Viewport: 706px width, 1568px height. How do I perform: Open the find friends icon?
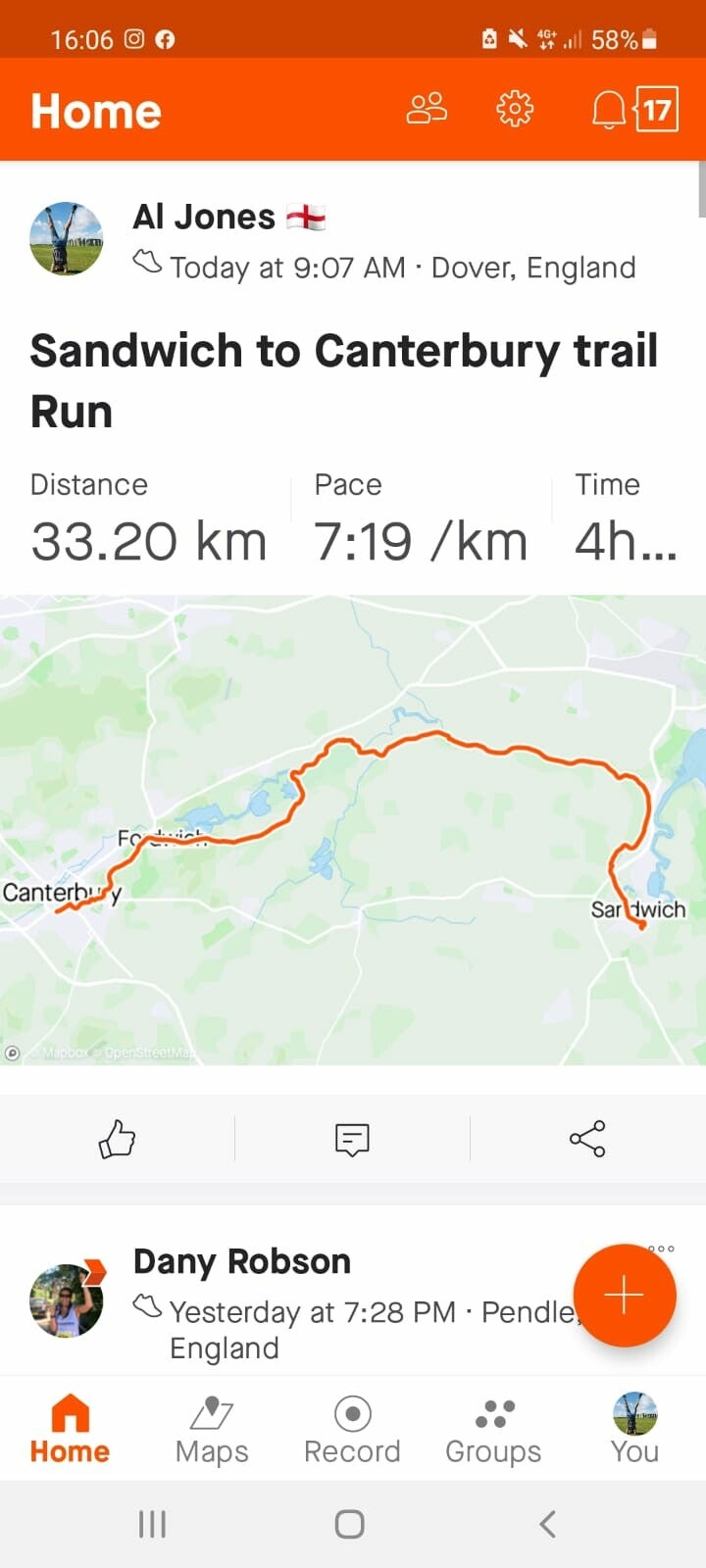point(427,109)
